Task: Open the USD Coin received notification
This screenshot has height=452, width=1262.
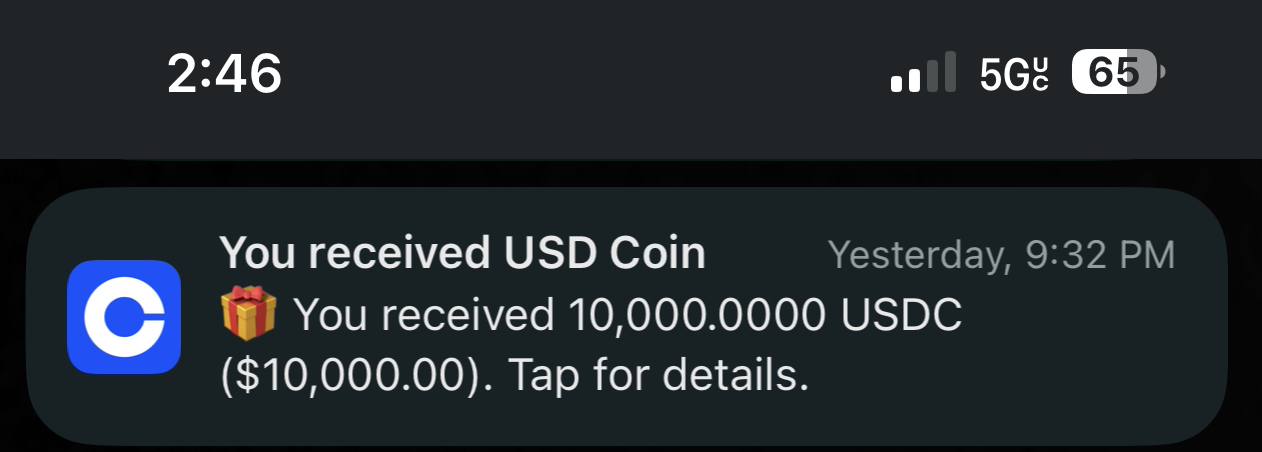Action: click(x=628, y=317)
